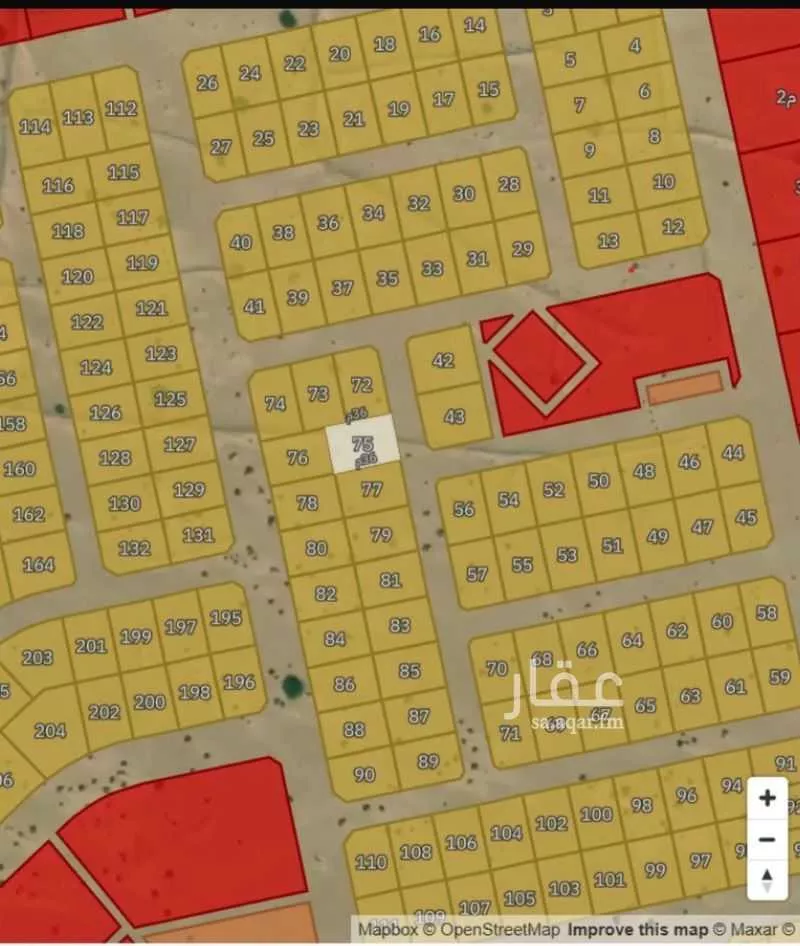Image resolution: width=800 pixels, height=946 pixels.
Task: Reset the map compass bearing north
Action: pos(767,881)
